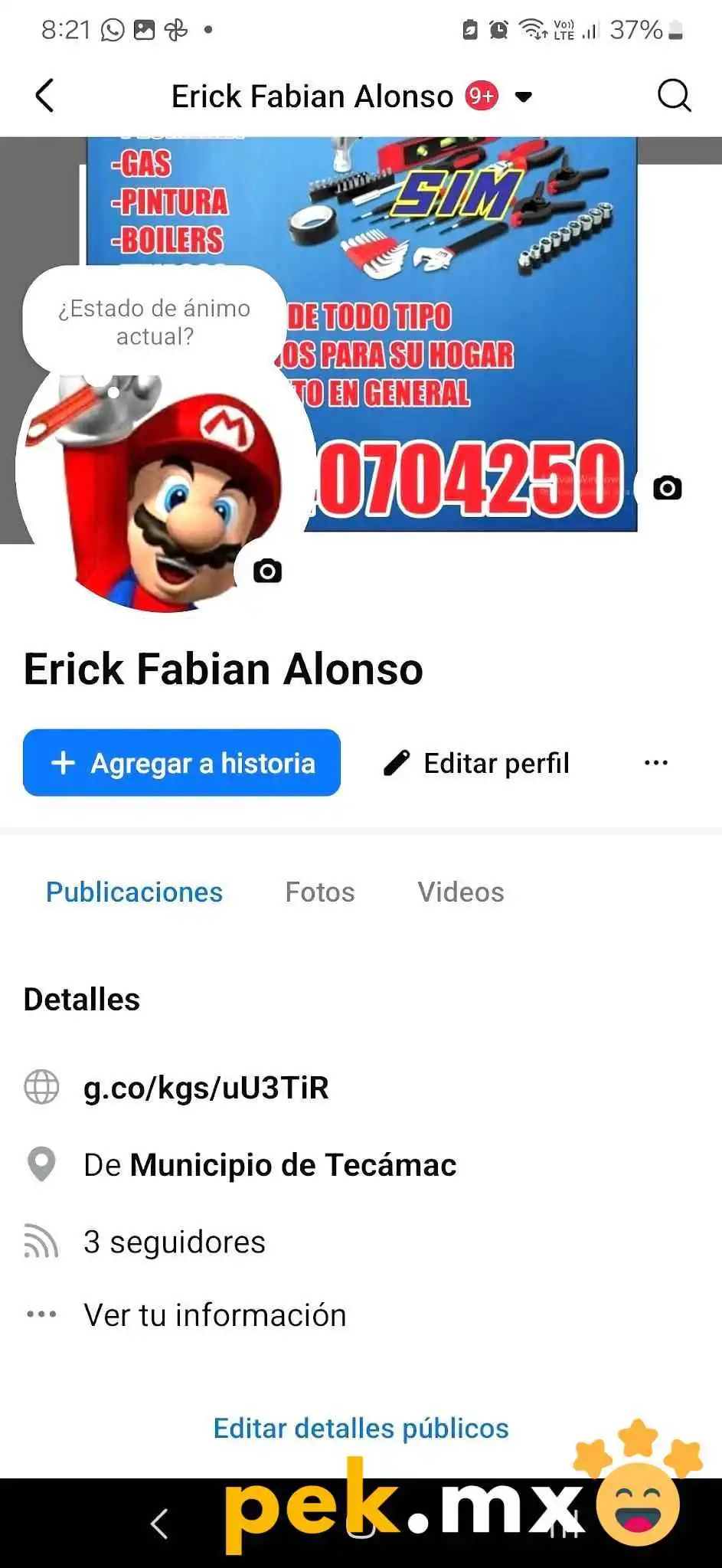Open Editar perfil

[x=477, y=763]
